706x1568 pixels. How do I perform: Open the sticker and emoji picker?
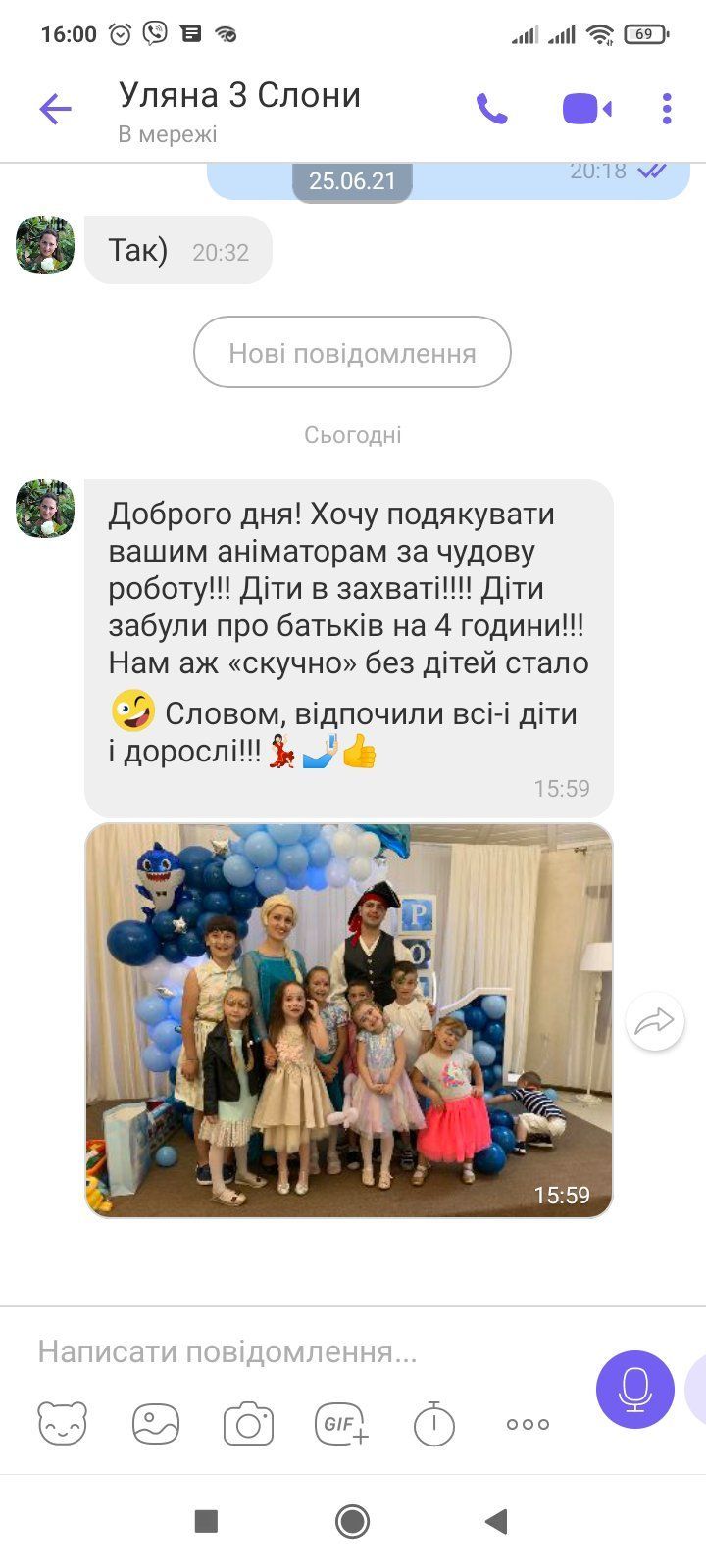[63, 1423]
